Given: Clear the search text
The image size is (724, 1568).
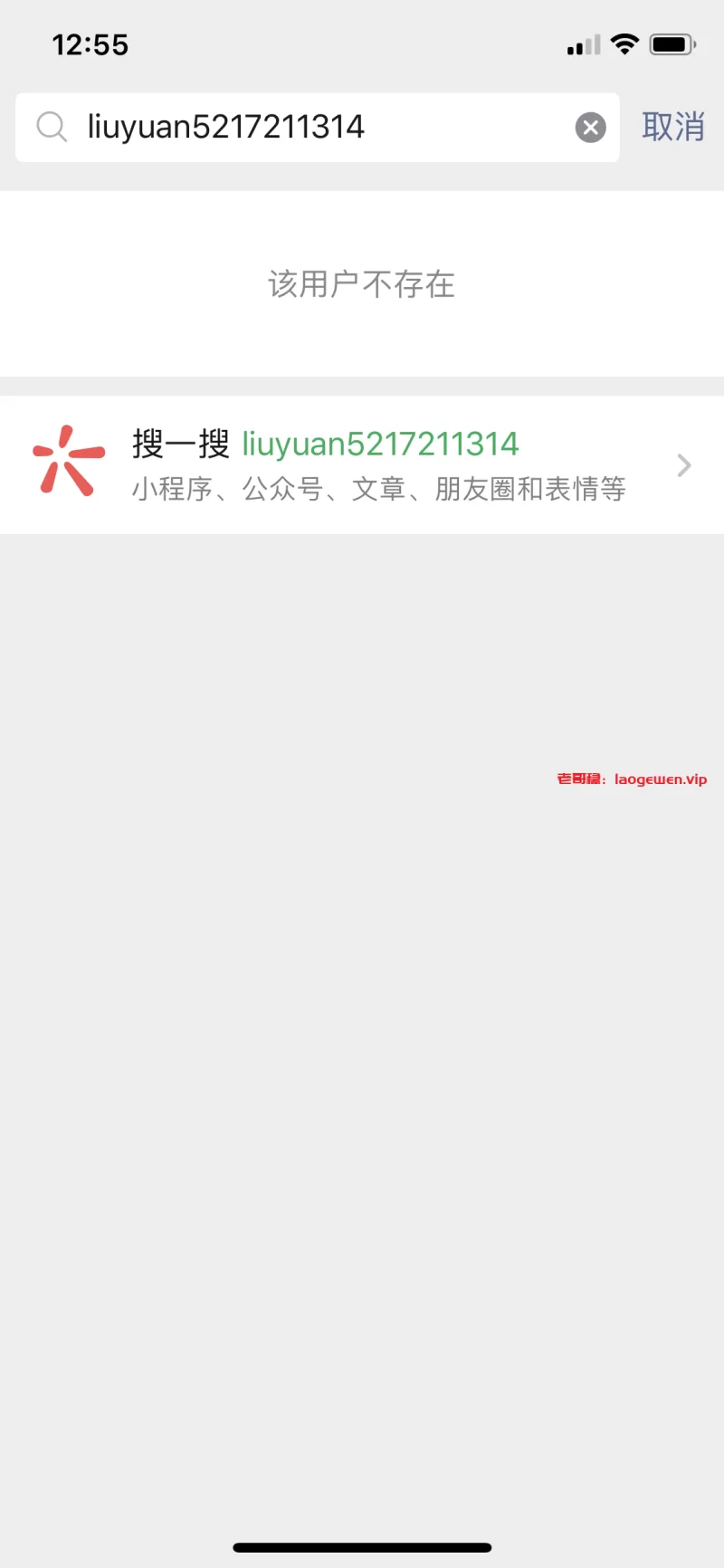Looking at the screenshot, I should pyautogui.click(x=591, y=128).
